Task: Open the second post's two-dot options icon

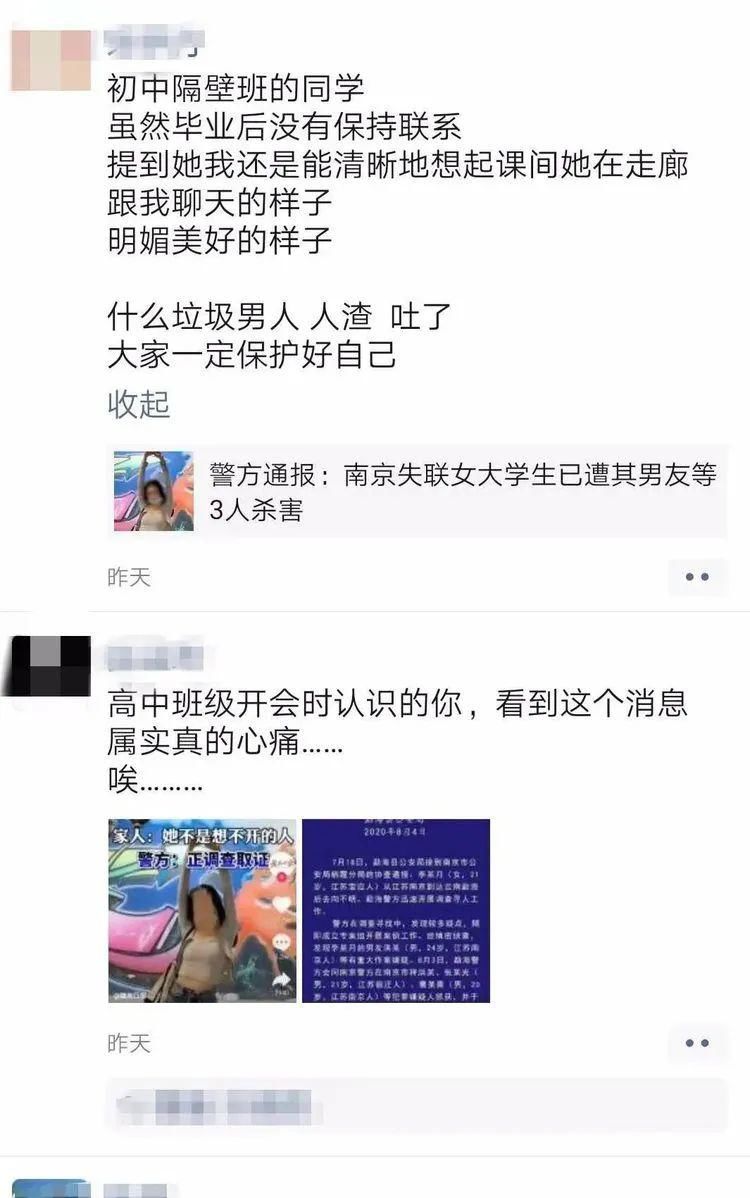Action: tap(697, 1044)
